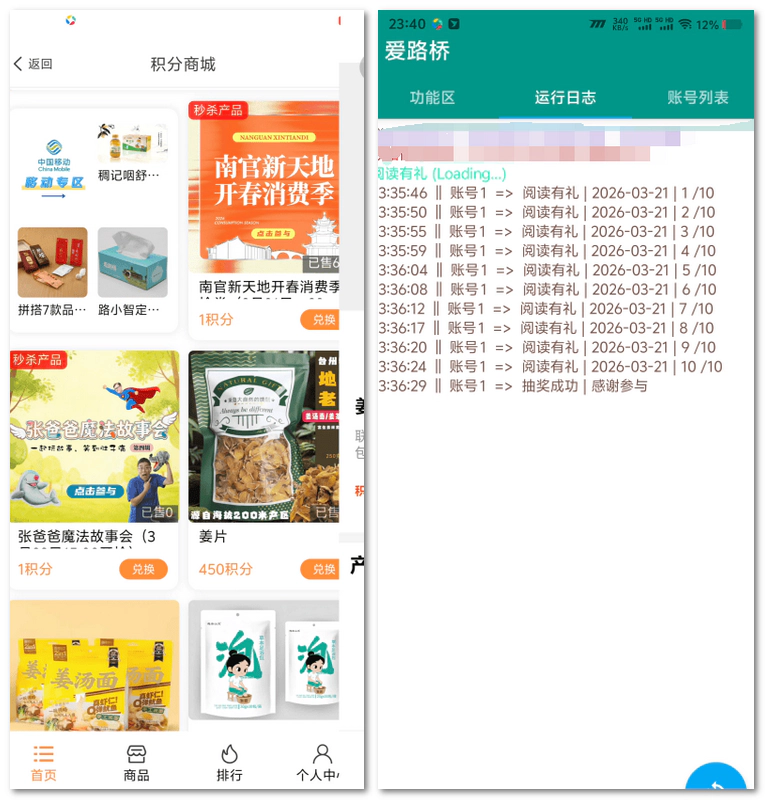Image resolution: width=765 pixels, height=800 pixels.
Task: Open the 个人中心 tab
Action: coord(320,762)
